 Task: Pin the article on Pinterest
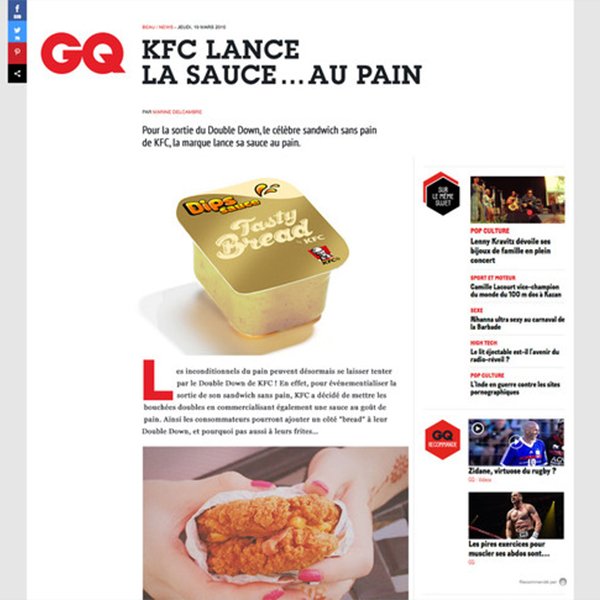tap(17, 51)
